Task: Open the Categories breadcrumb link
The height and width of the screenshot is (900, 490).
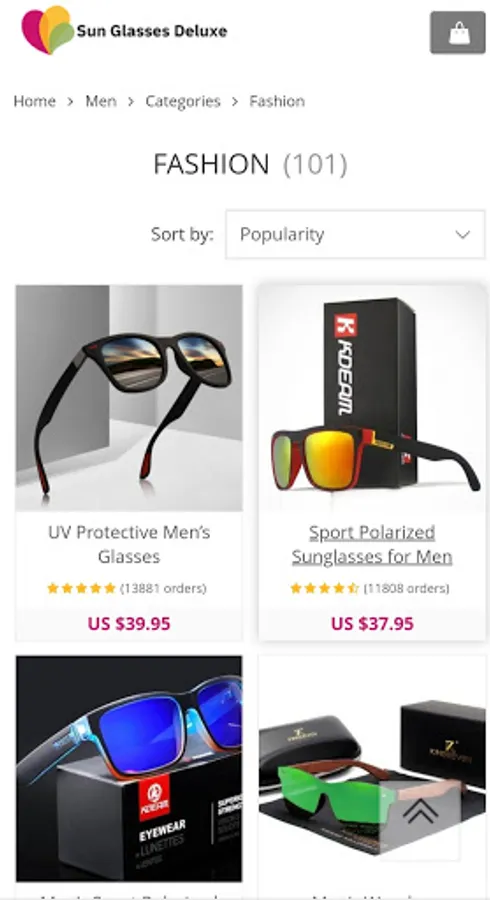Action: tap(183, 102)
